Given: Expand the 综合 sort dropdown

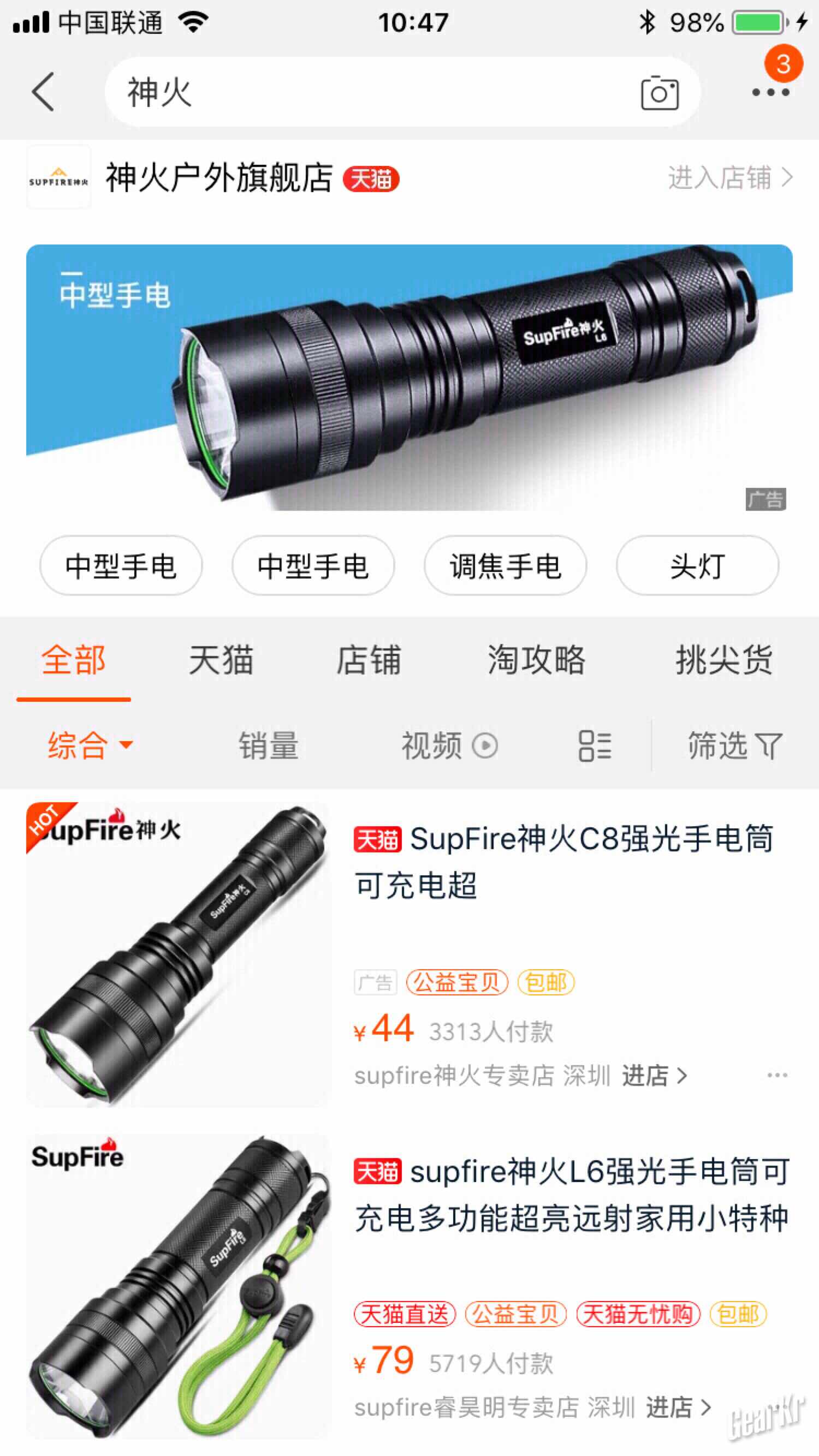Looking at the screenshot, I should coord(91,745).
